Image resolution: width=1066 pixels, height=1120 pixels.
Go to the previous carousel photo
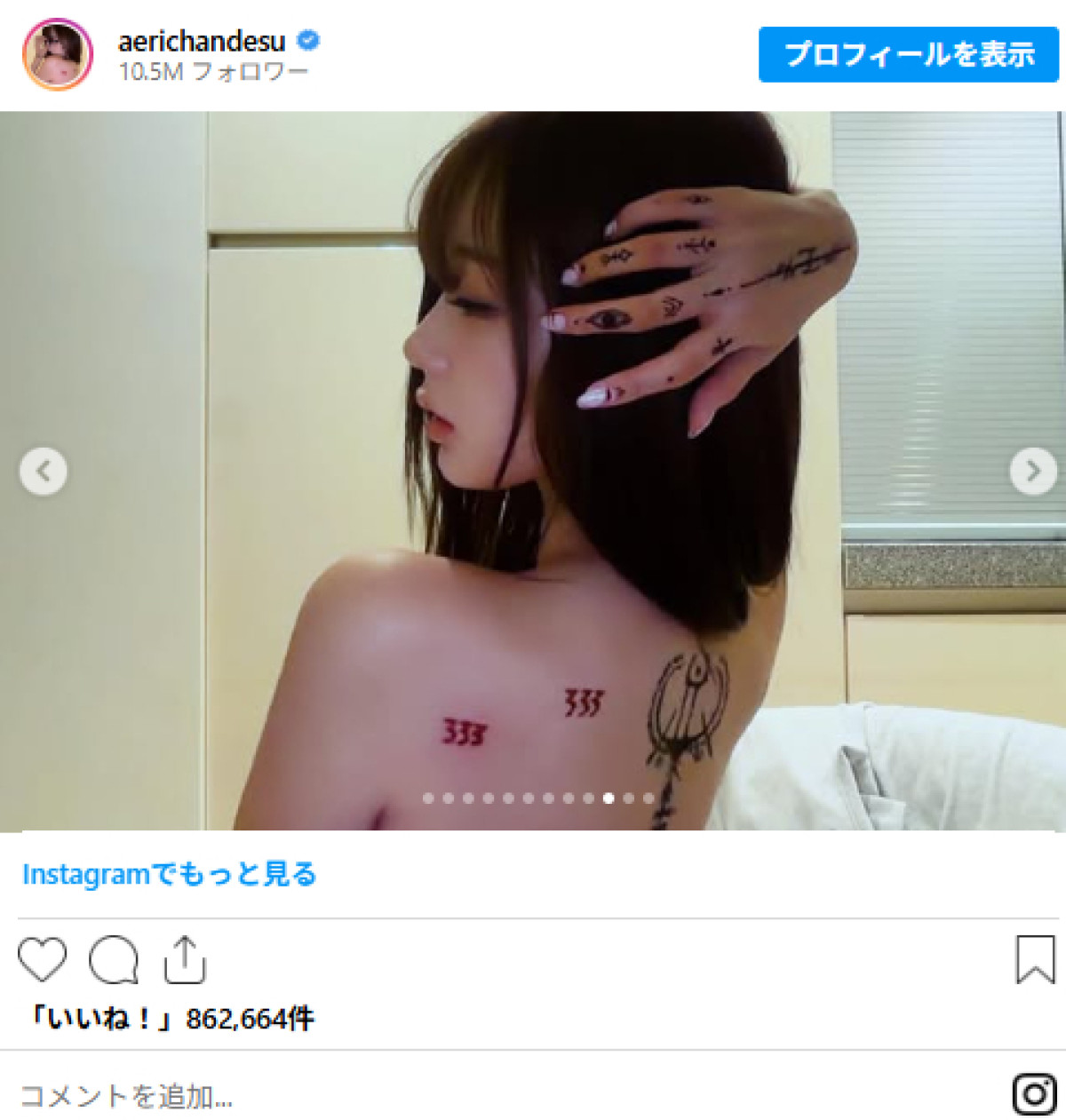point(43,472)
